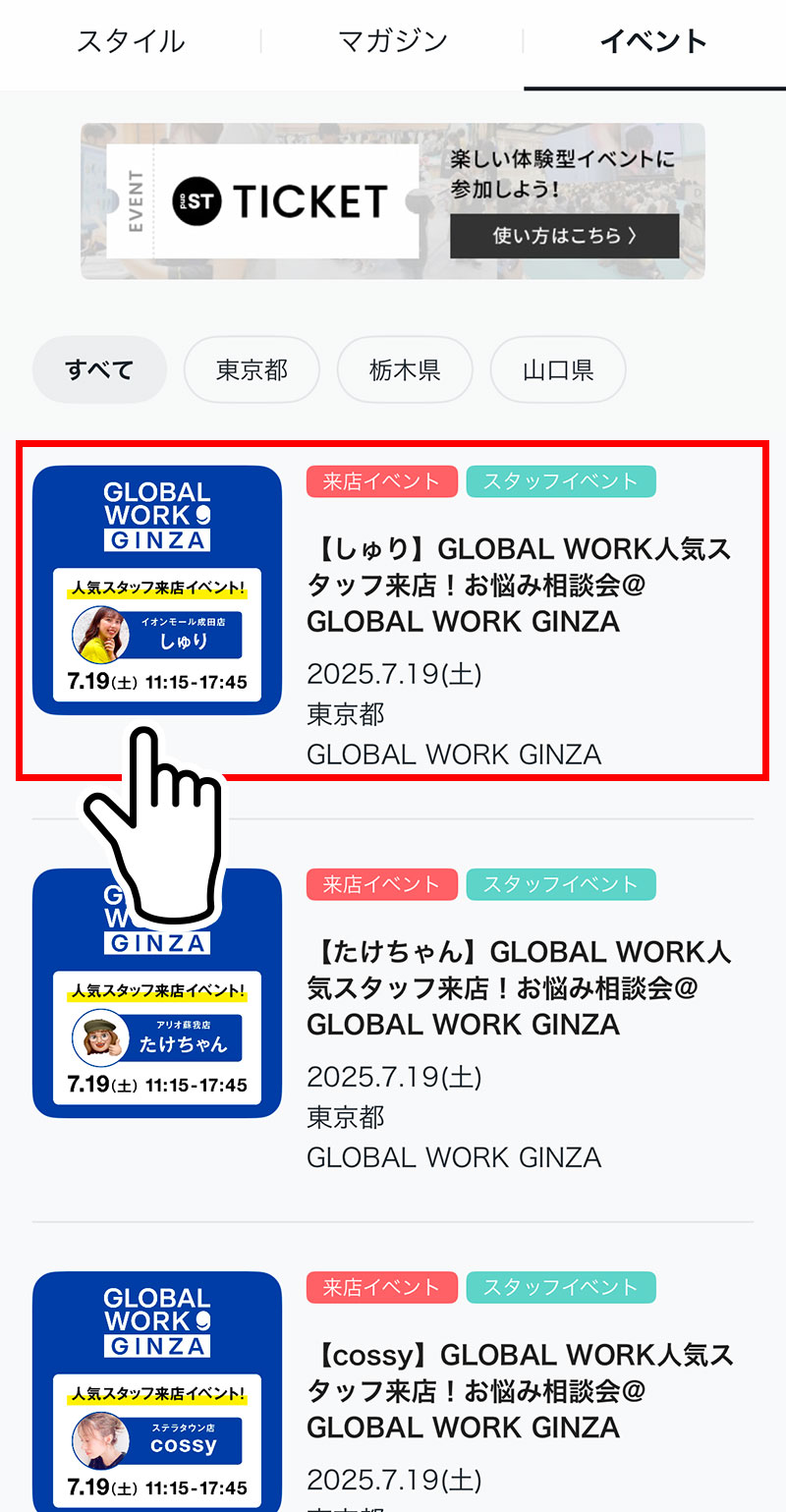Filter events by 栃木県
The height and width of the screenshot is (1512, 786).
click(x=405, y=369)
